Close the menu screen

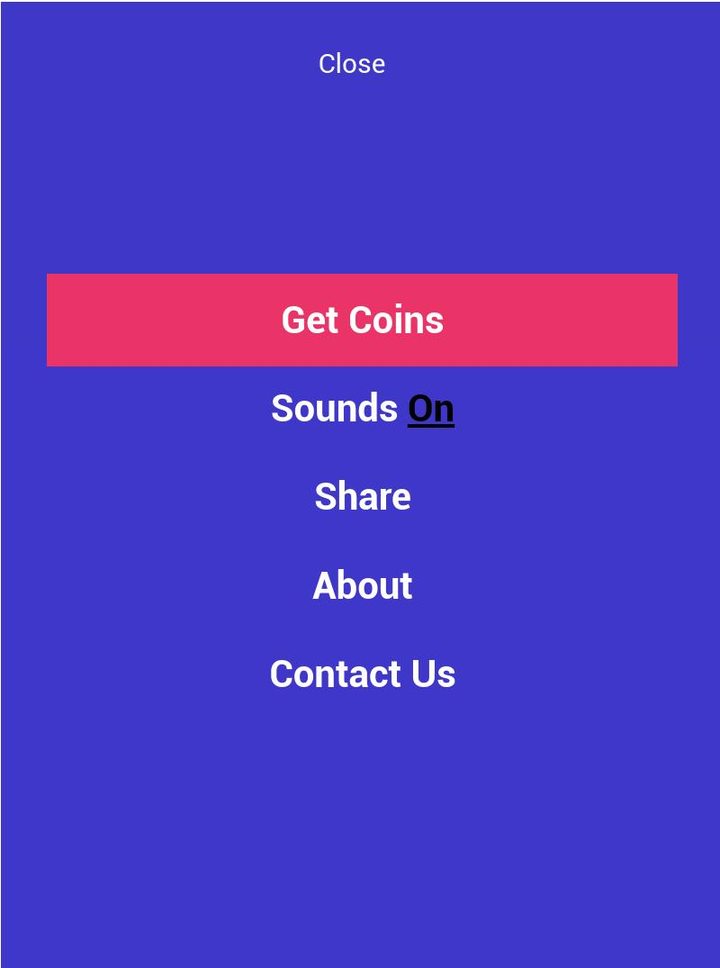(351, 64)
